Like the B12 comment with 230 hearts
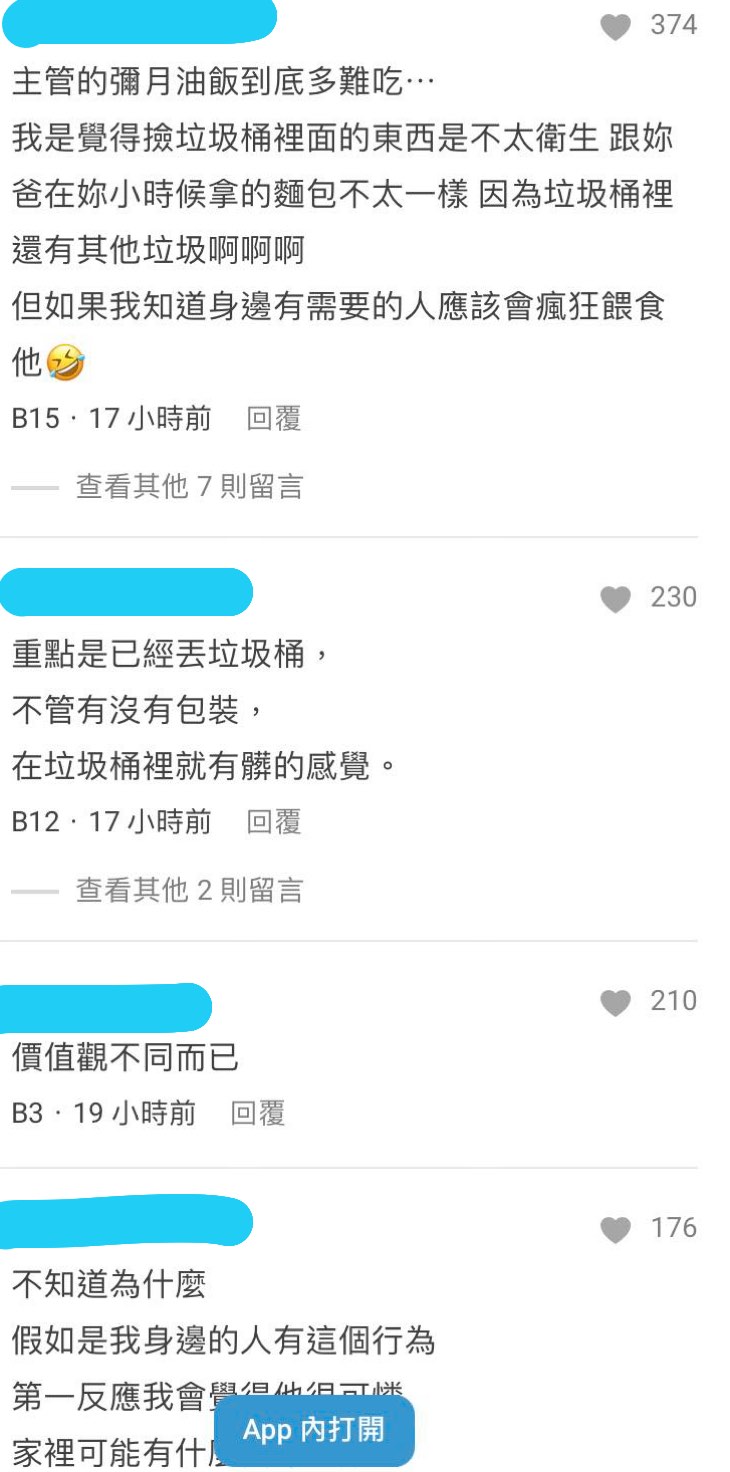This screenshot has width=730, height=1472. (616, 599)
